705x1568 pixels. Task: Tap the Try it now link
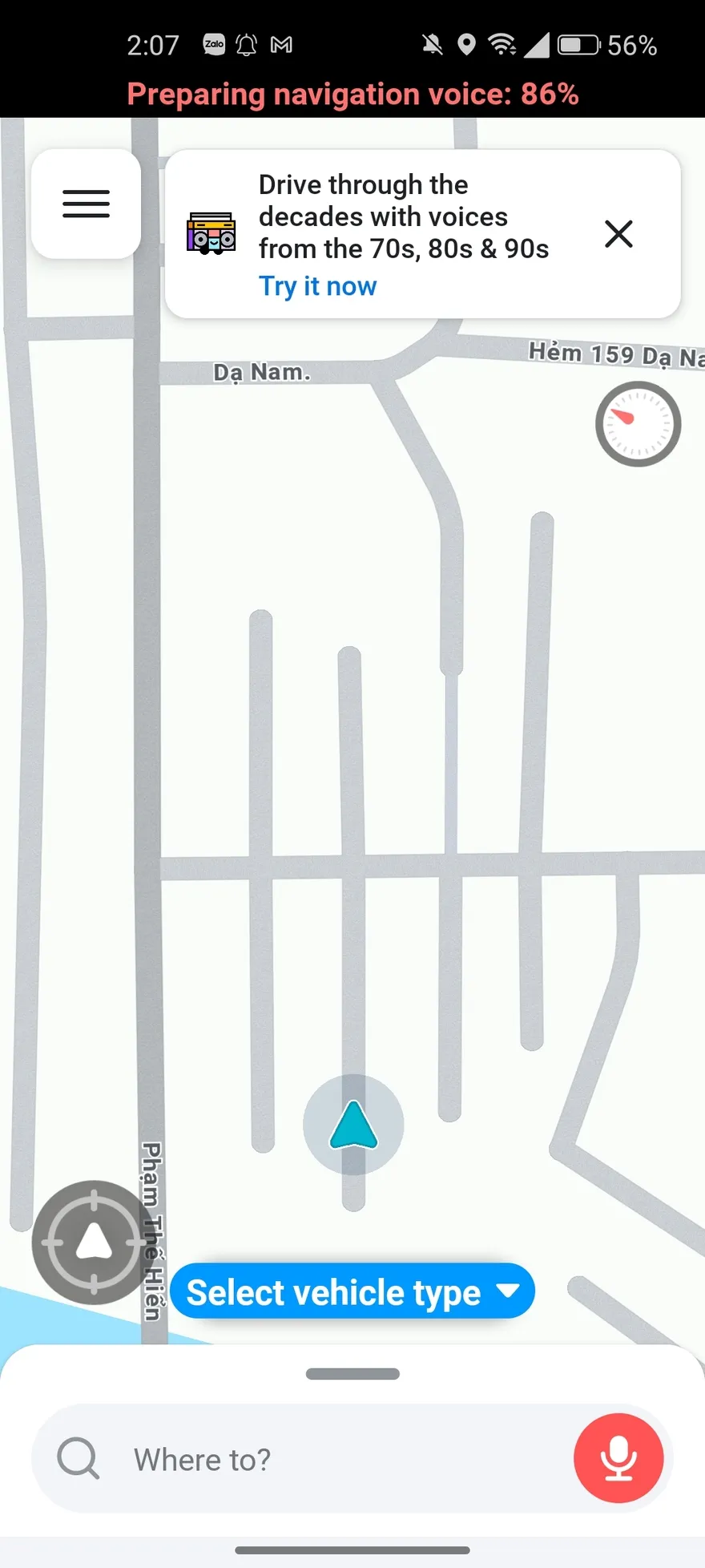click(x=317, y=286)
